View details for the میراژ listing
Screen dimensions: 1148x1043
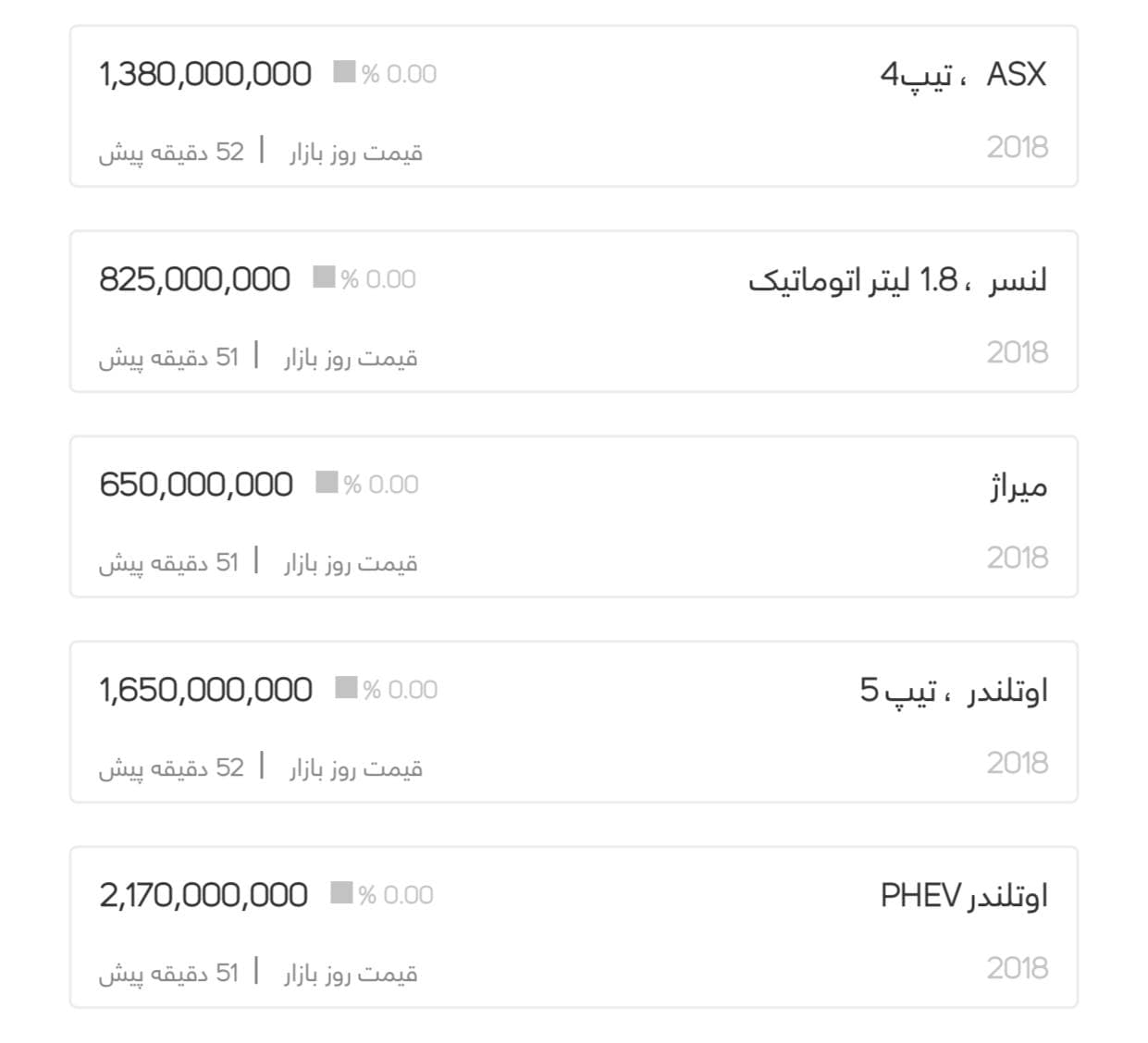(574, 517)
